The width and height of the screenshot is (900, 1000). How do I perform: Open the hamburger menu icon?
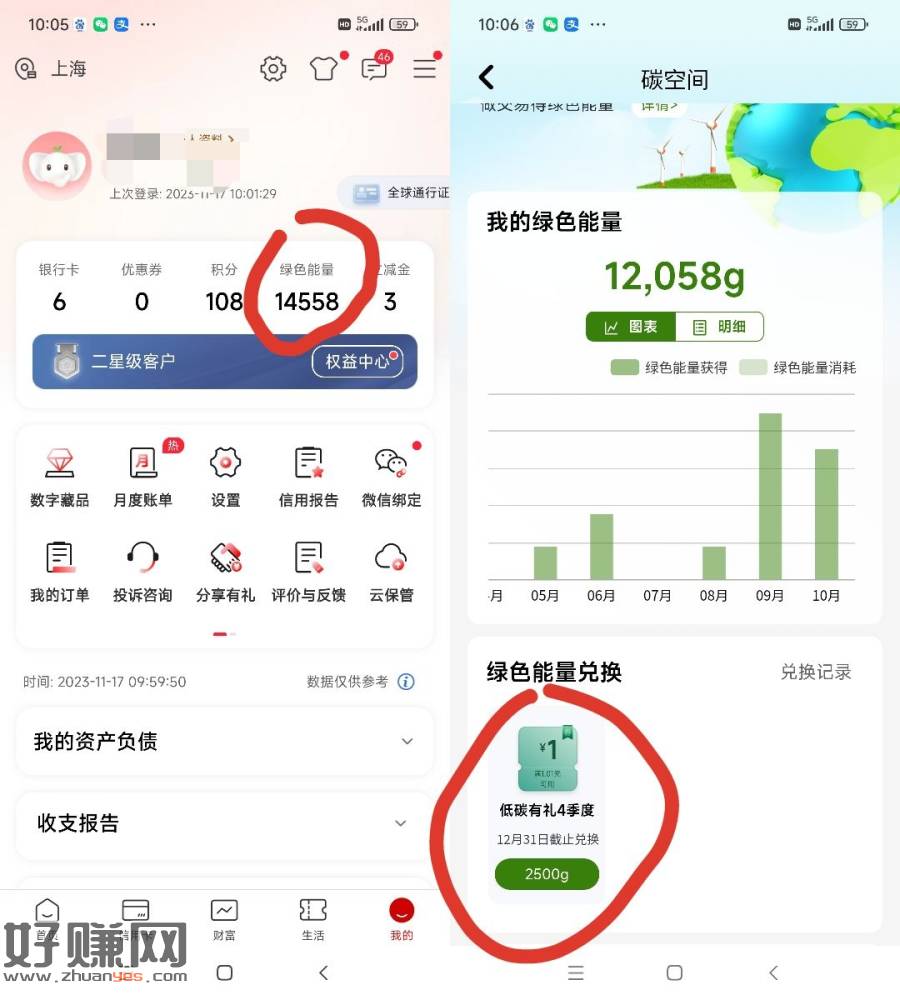point(425,69)
